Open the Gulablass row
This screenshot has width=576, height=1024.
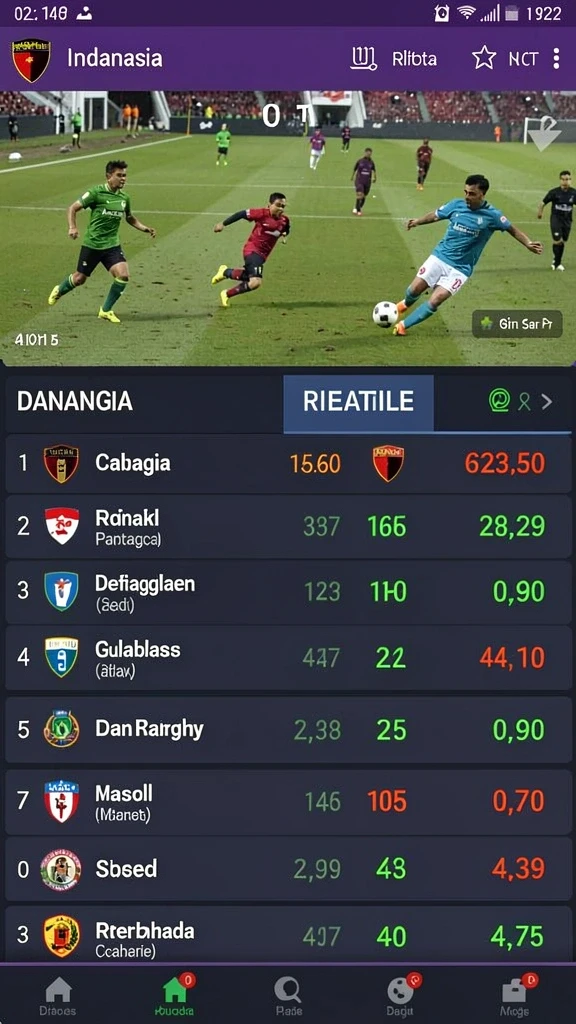coord(288,658)
